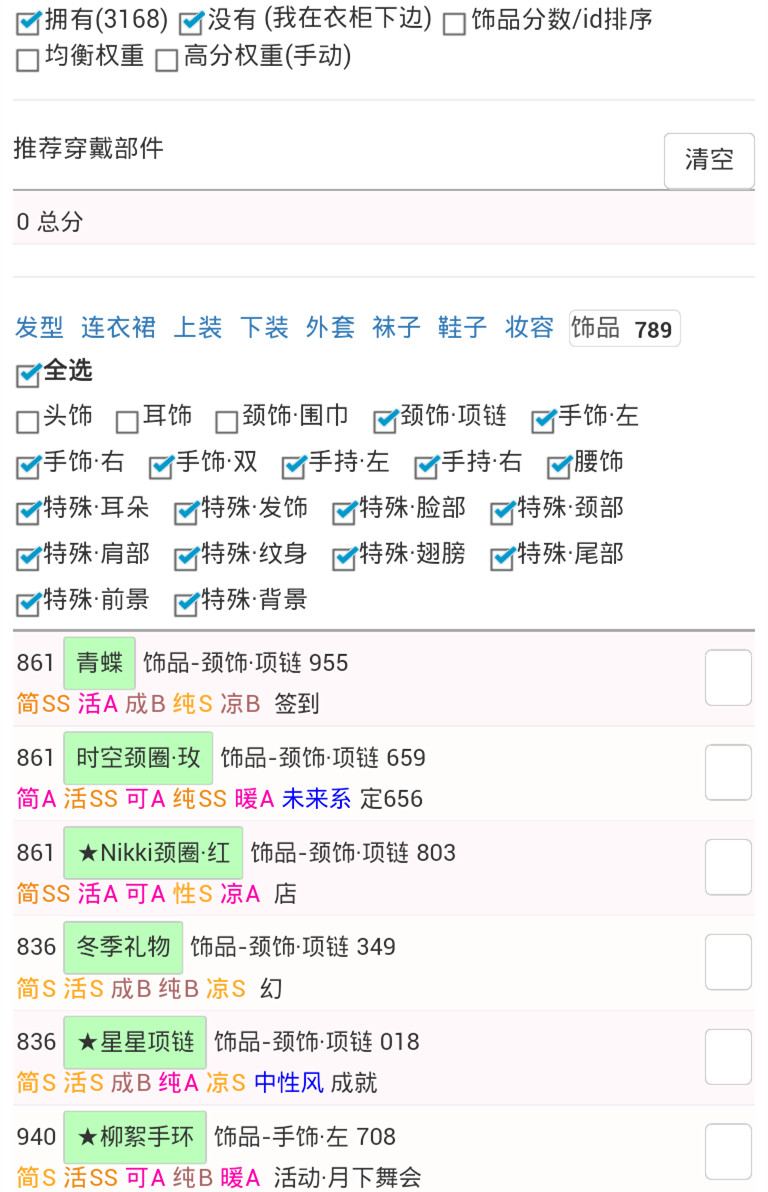This screenshot has height=1192, width=768.
Task: Enable the 耳饰 filter
Action: [x=127, y=421]
